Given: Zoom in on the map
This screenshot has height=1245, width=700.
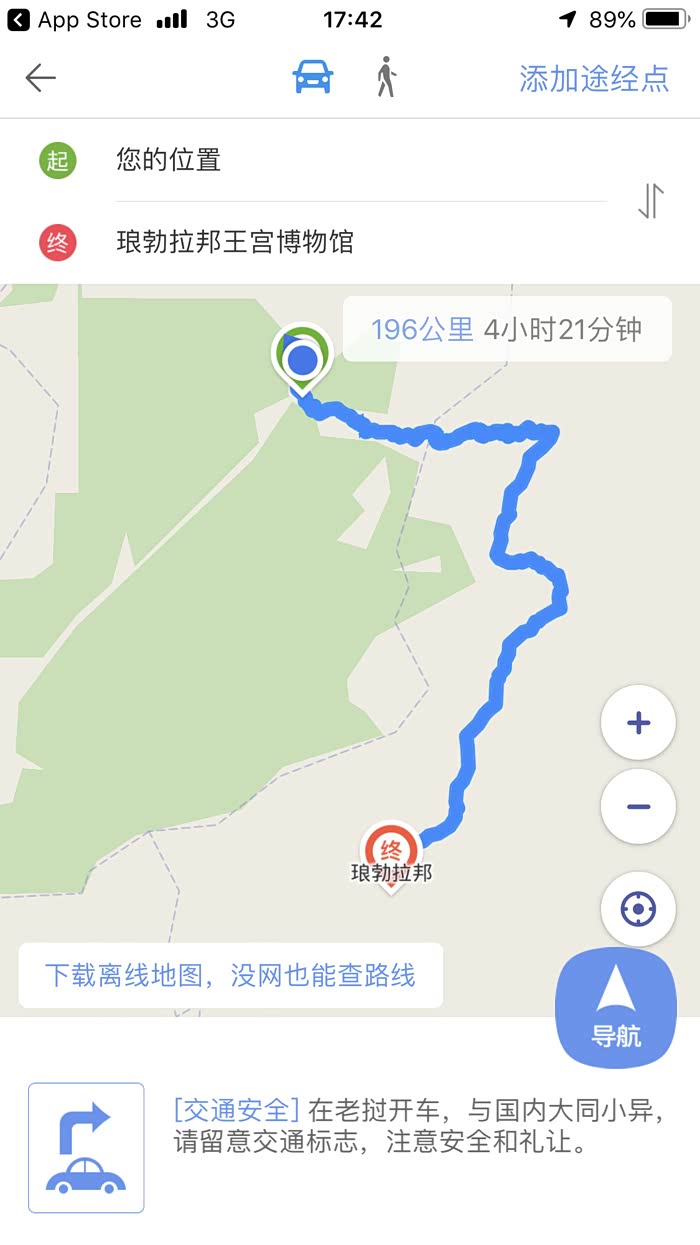Looking at the screenshot, I should click(638, 723).
